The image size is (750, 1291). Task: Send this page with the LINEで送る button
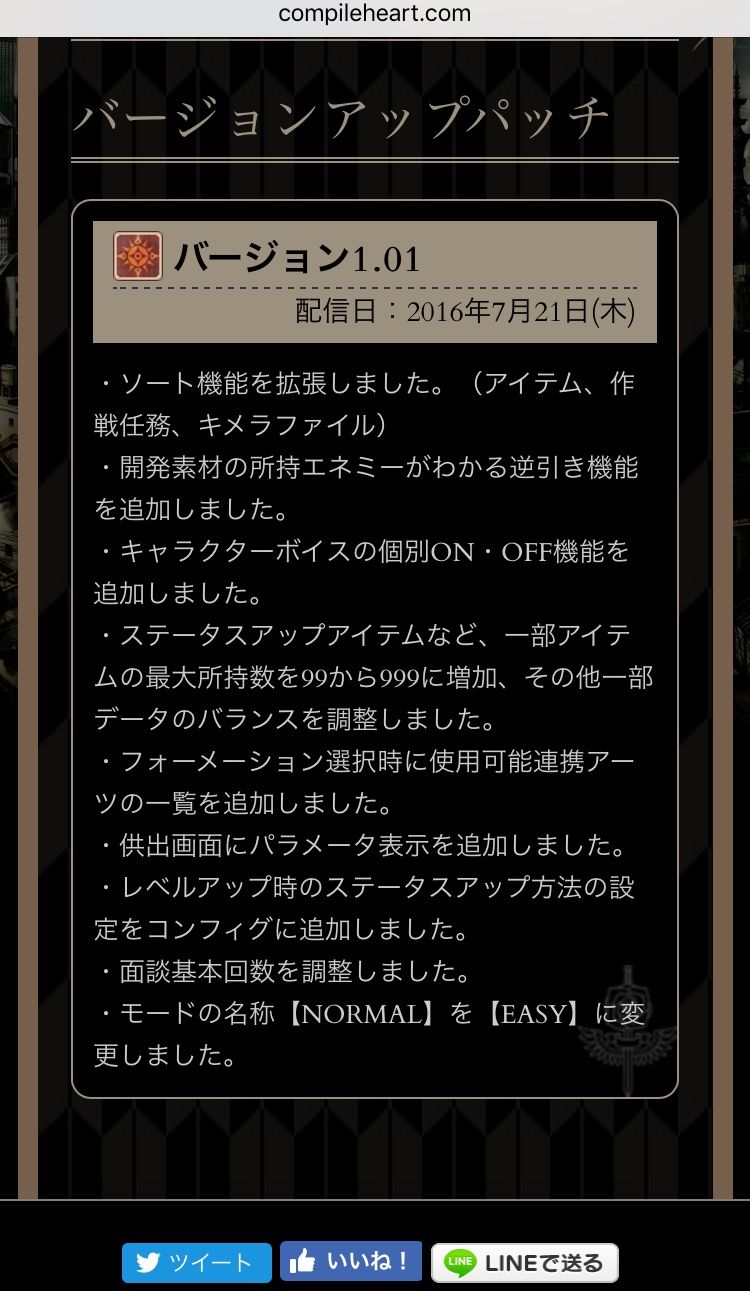525,1263
